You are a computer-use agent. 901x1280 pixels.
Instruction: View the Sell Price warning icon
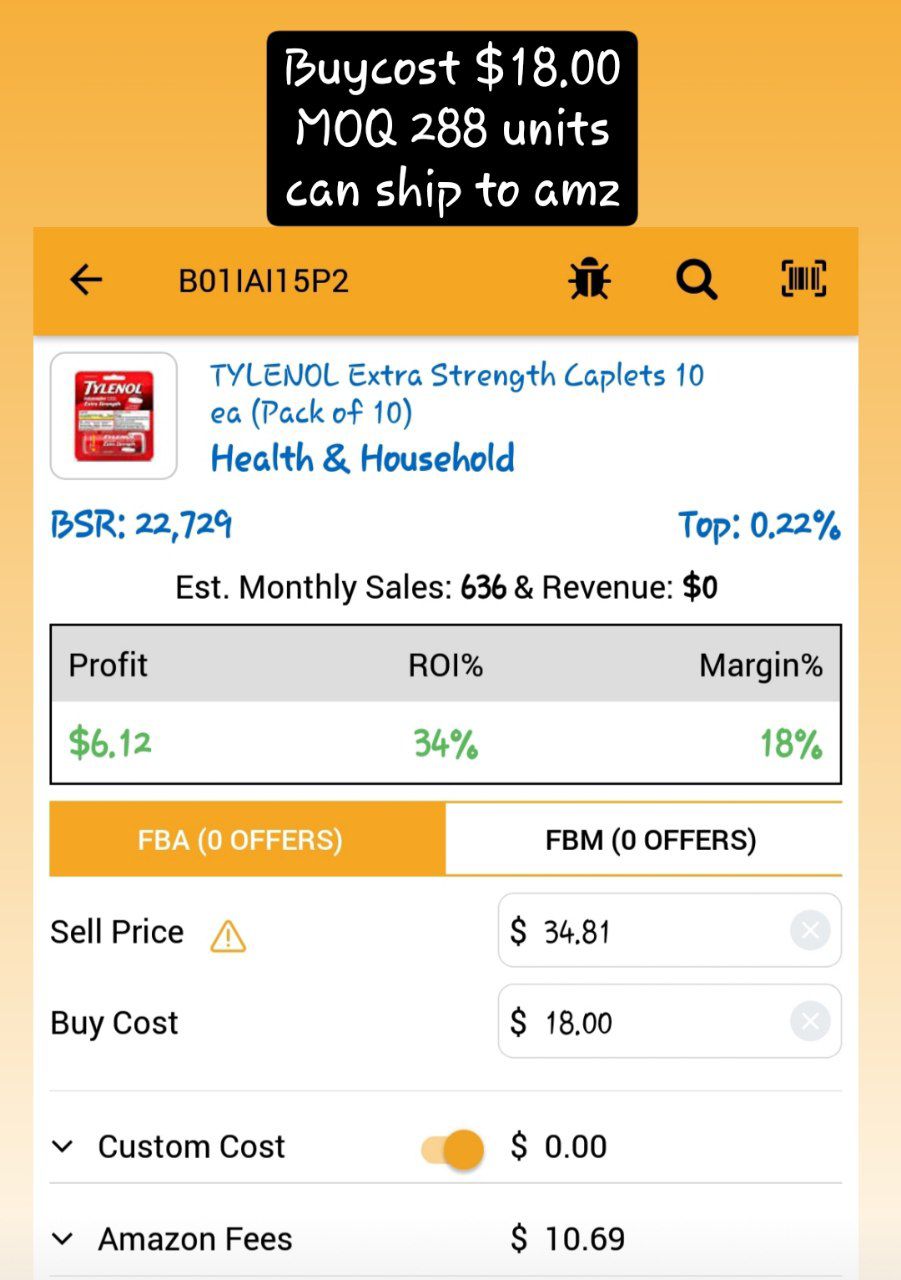pyautogui.click(x=228, y=936)
